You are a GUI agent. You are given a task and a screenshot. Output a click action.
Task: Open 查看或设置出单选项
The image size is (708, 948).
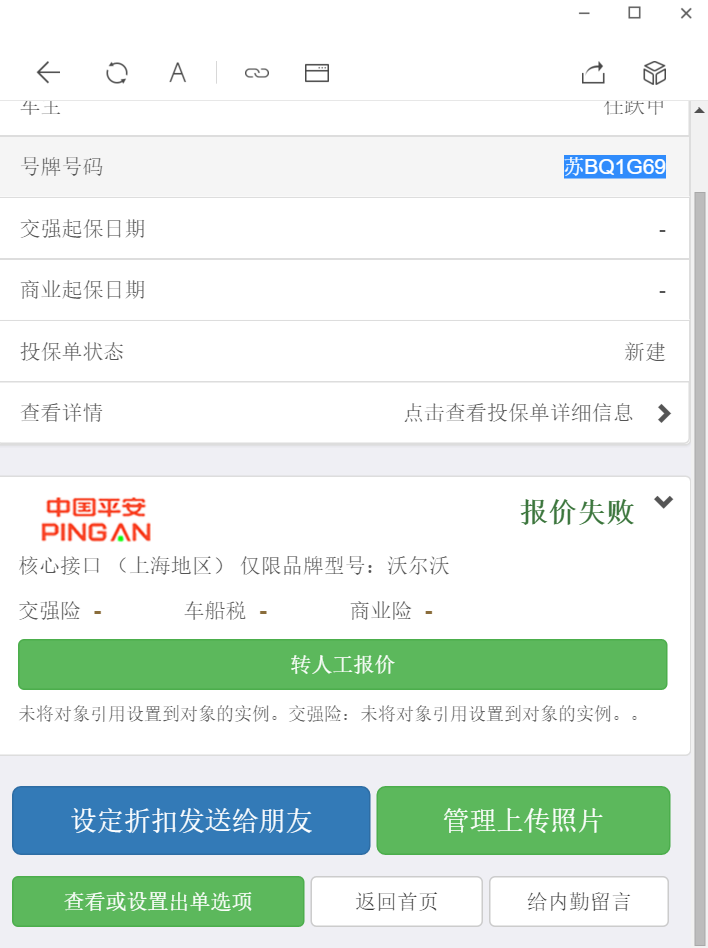point(158,902)
